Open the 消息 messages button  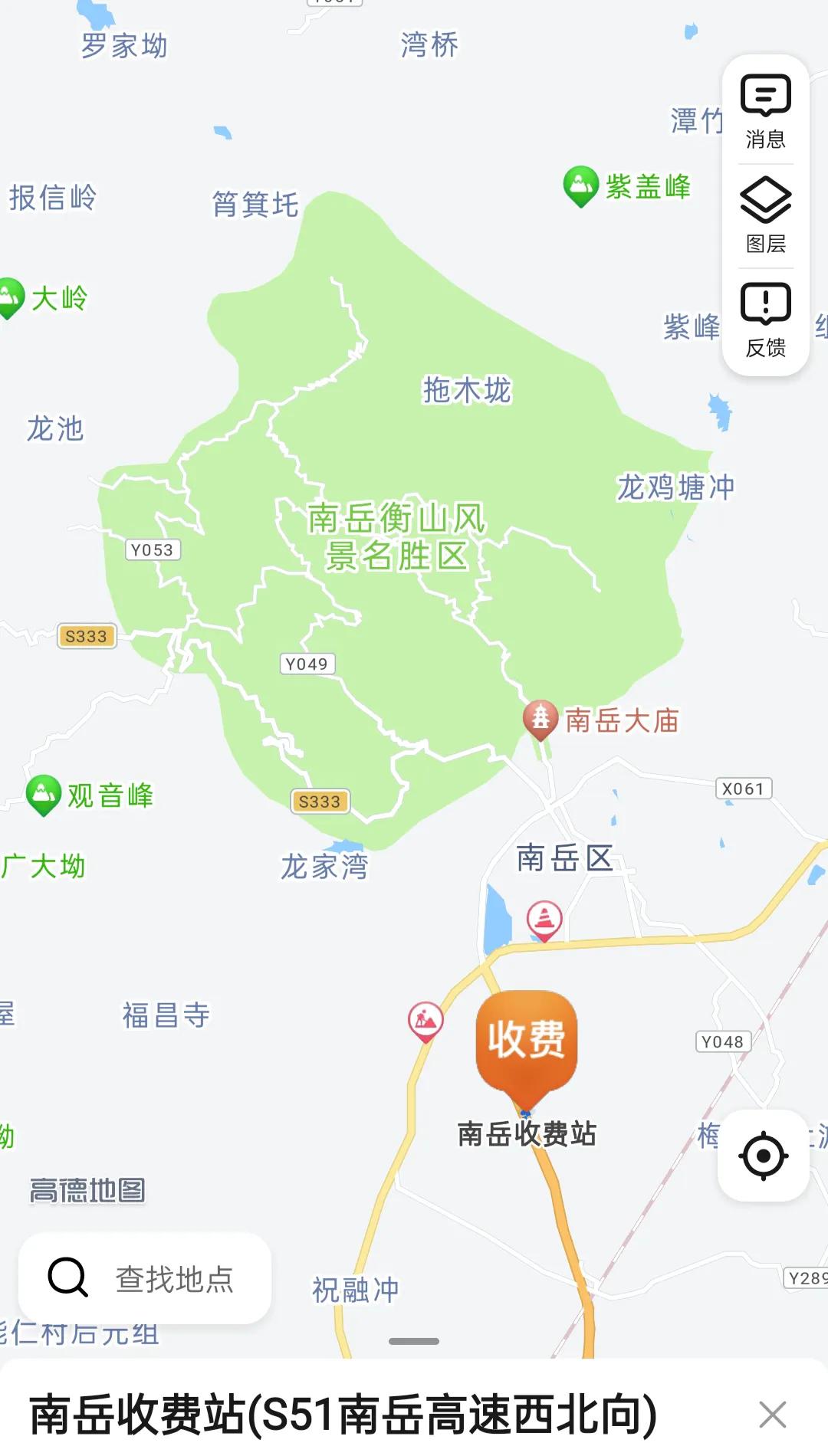(x=765, y=111)
